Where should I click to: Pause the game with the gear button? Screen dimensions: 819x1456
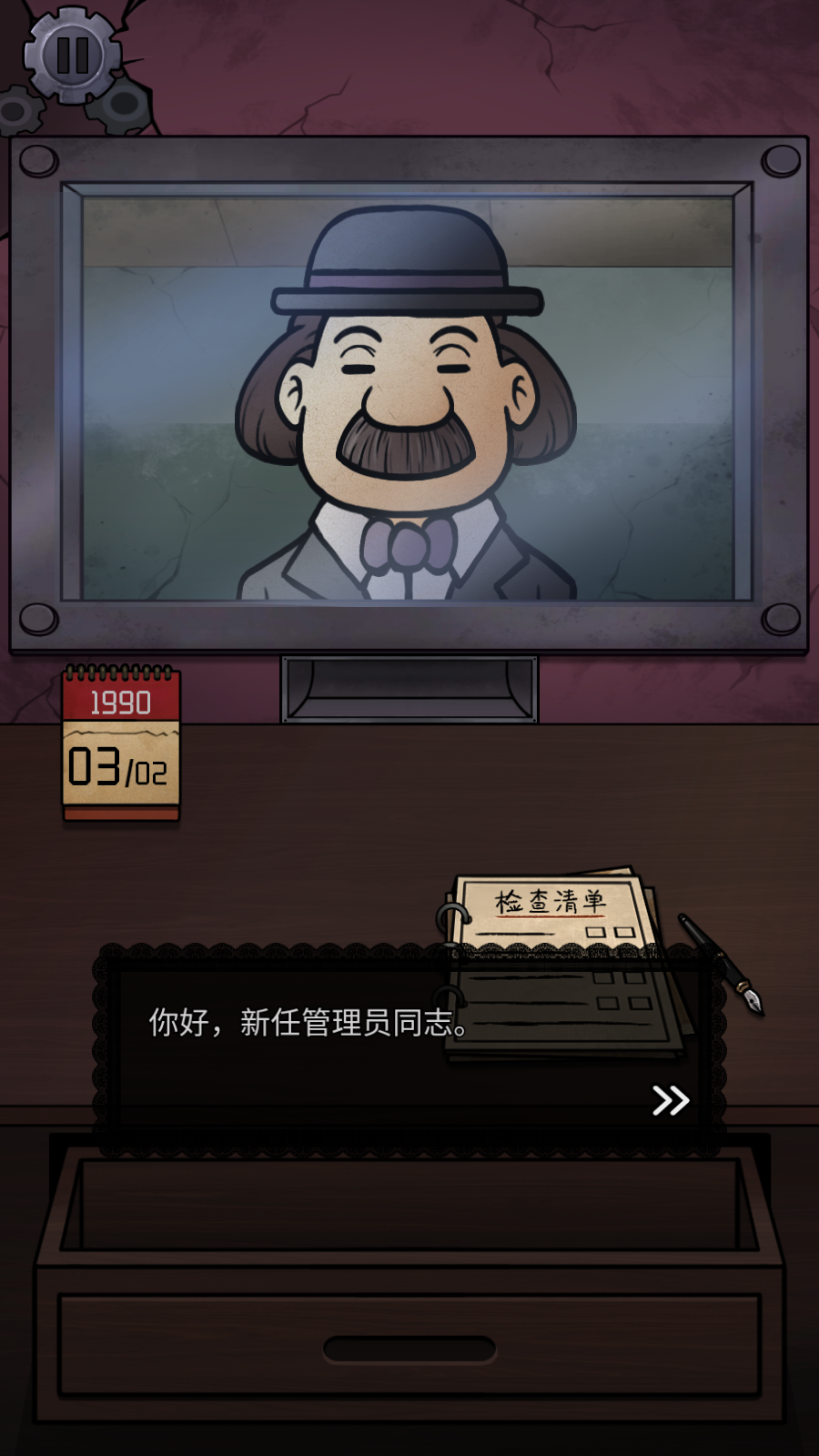pyautogui.click(x=72, y=56)
